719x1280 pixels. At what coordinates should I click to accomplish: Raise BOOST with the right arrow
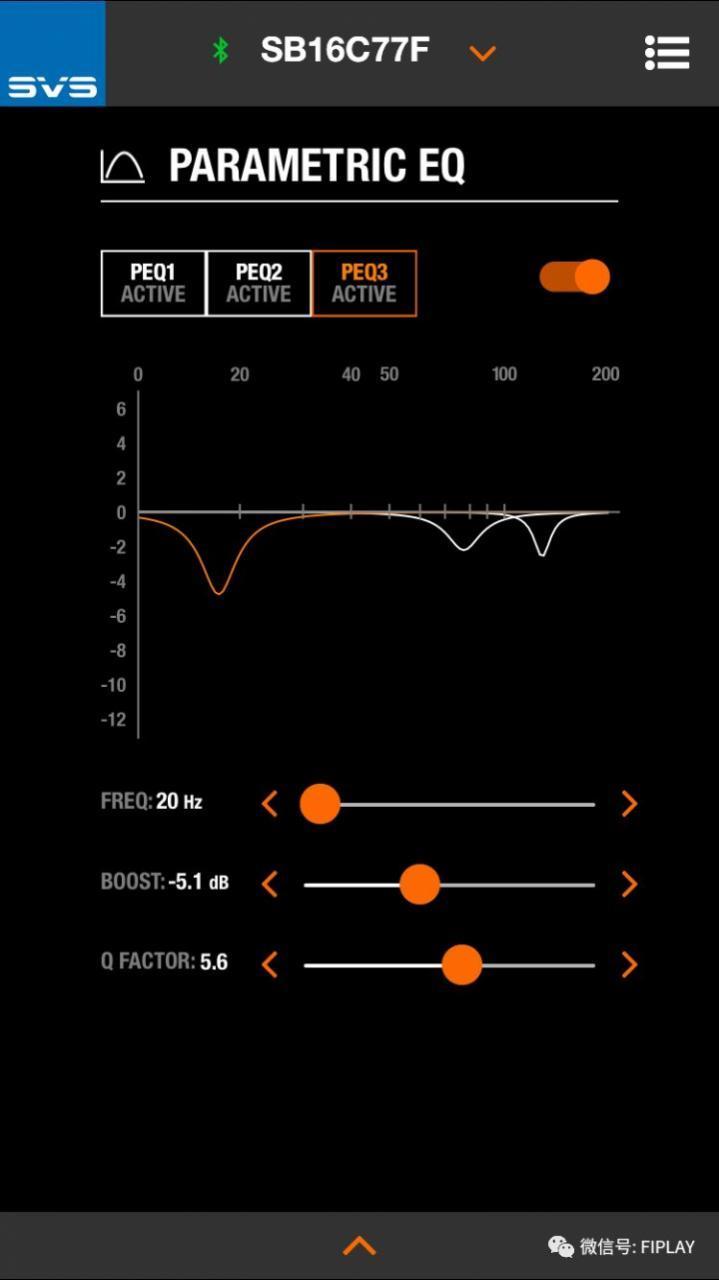coord(629,884)
